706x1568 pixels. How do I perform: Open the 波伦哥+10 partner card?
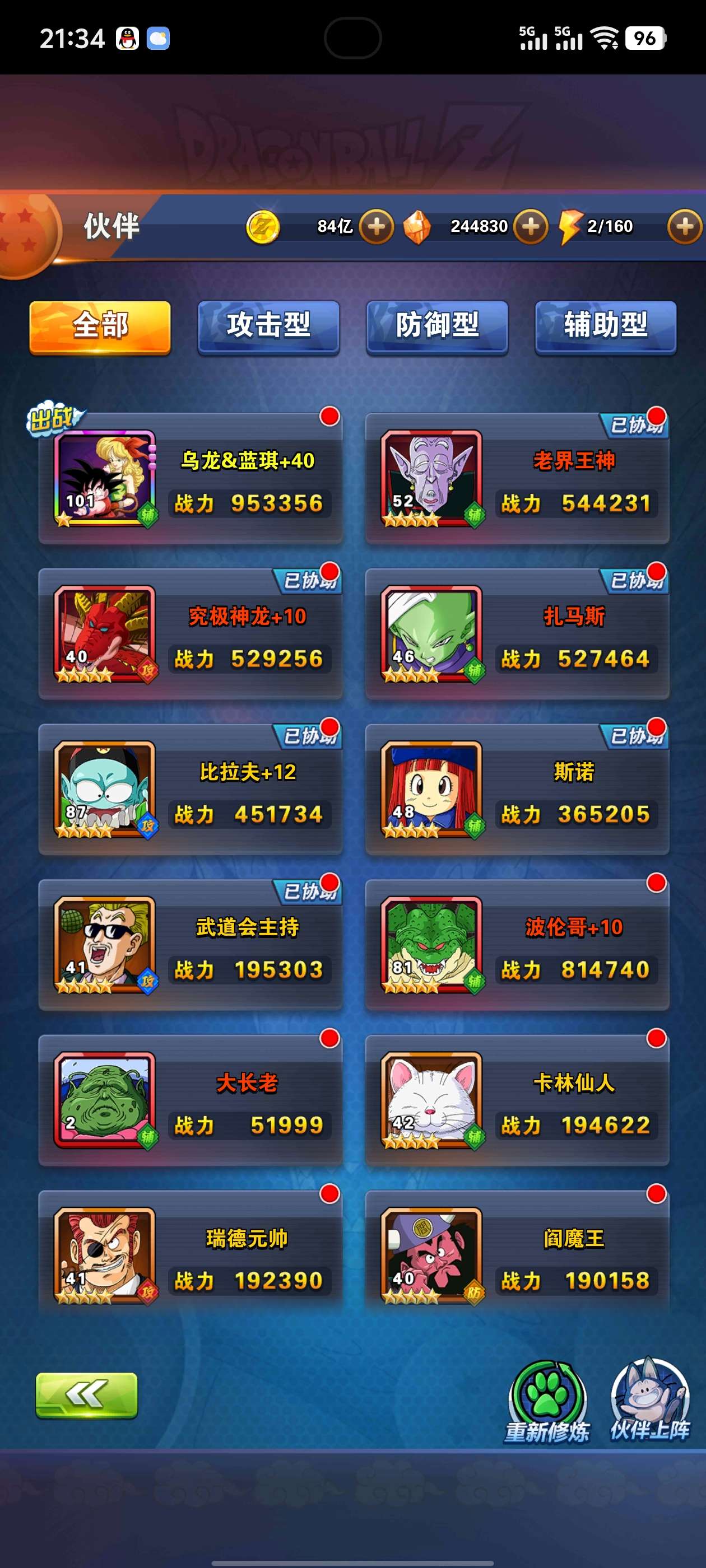pyautogui.click(x=517, y=945)
